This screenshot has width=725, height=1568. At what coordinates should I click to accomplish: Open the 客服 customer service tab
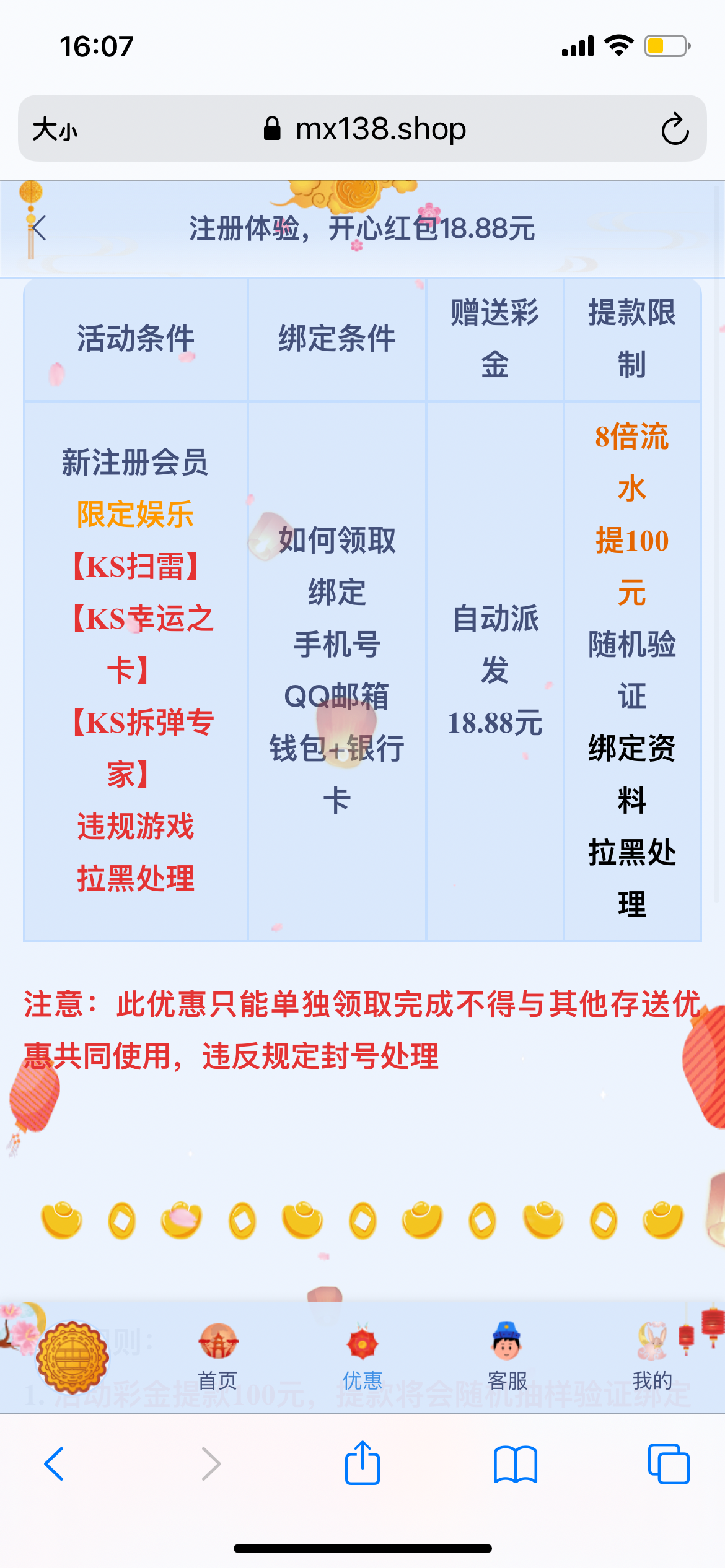(x=507, y=1357)
